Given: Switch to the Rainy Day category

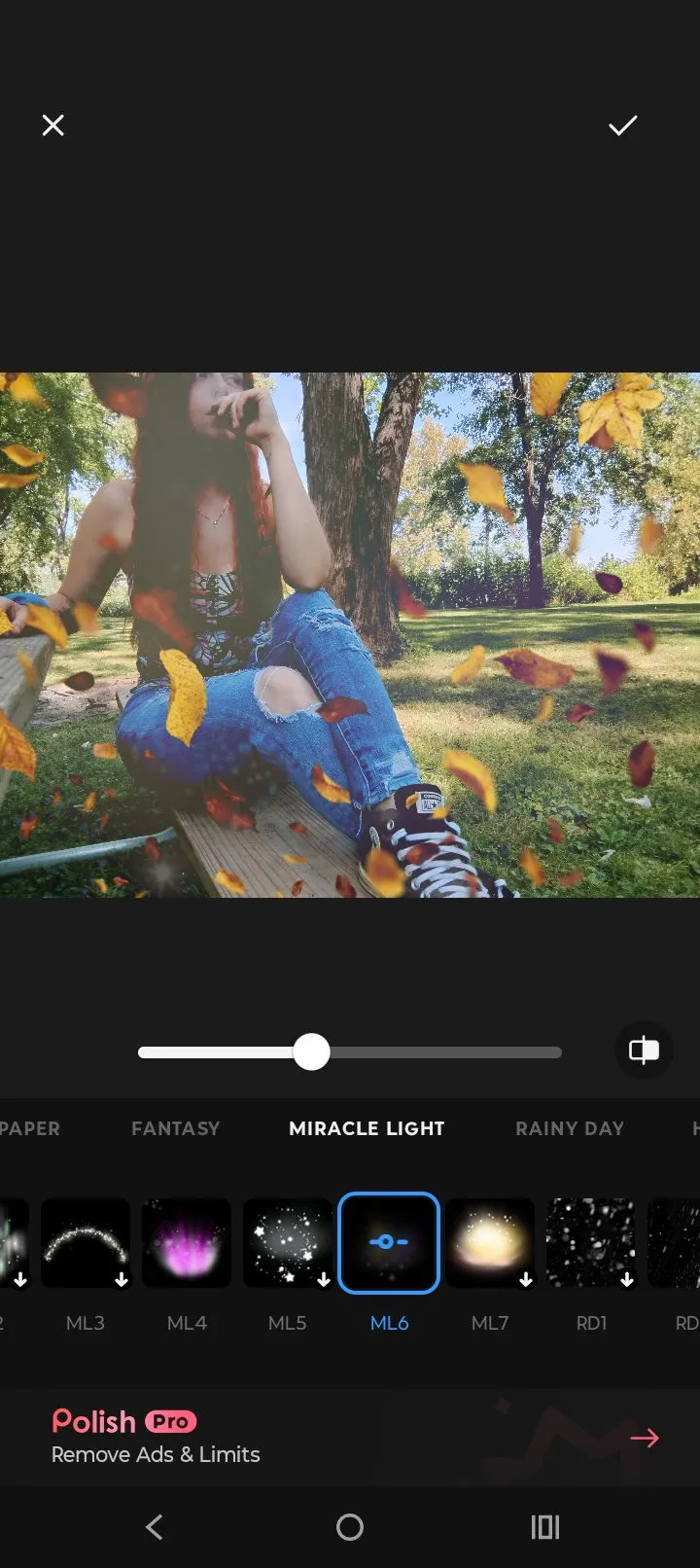Looking at the screenshot, I should tap(569, 1128).
